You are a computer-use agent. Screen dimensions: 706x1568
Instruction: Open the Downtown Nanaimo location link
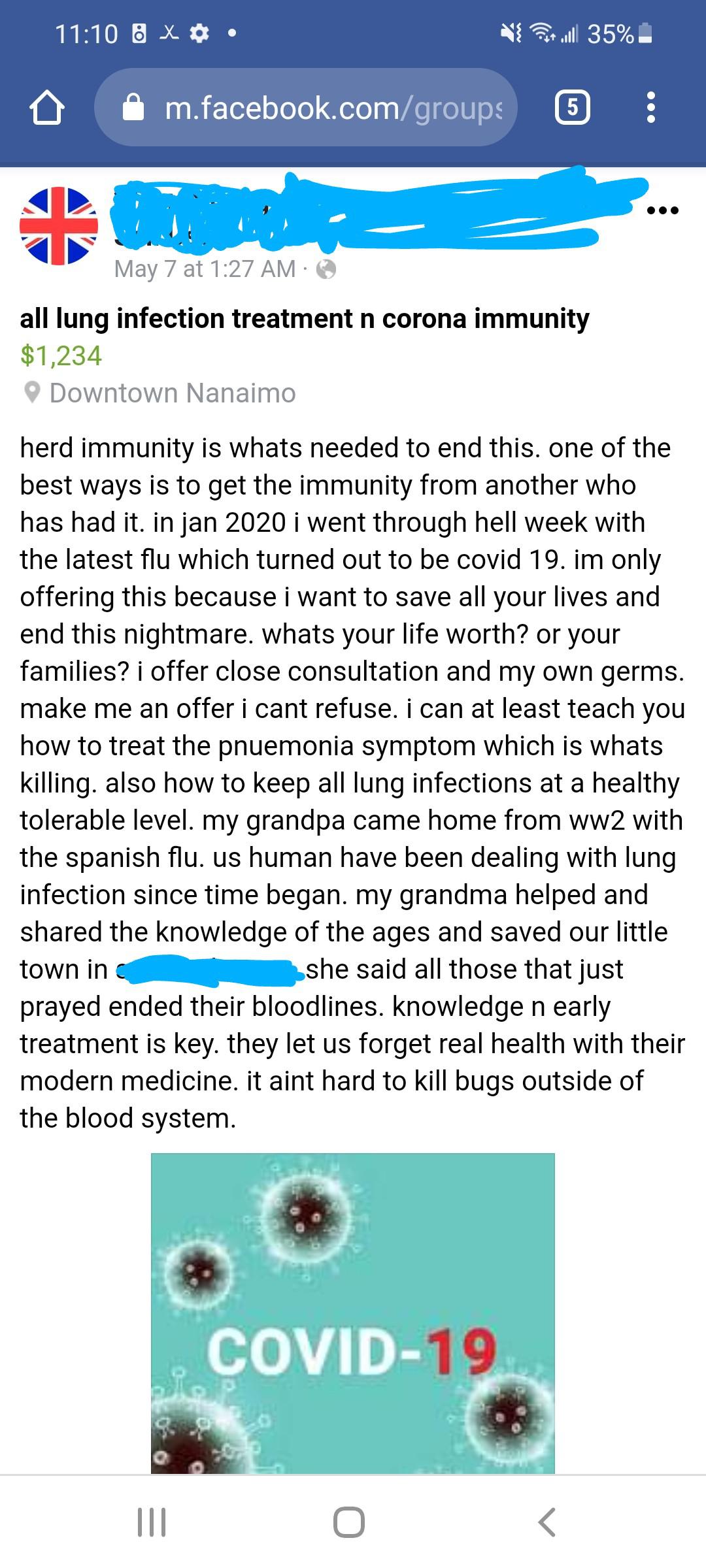pos(173,392)
